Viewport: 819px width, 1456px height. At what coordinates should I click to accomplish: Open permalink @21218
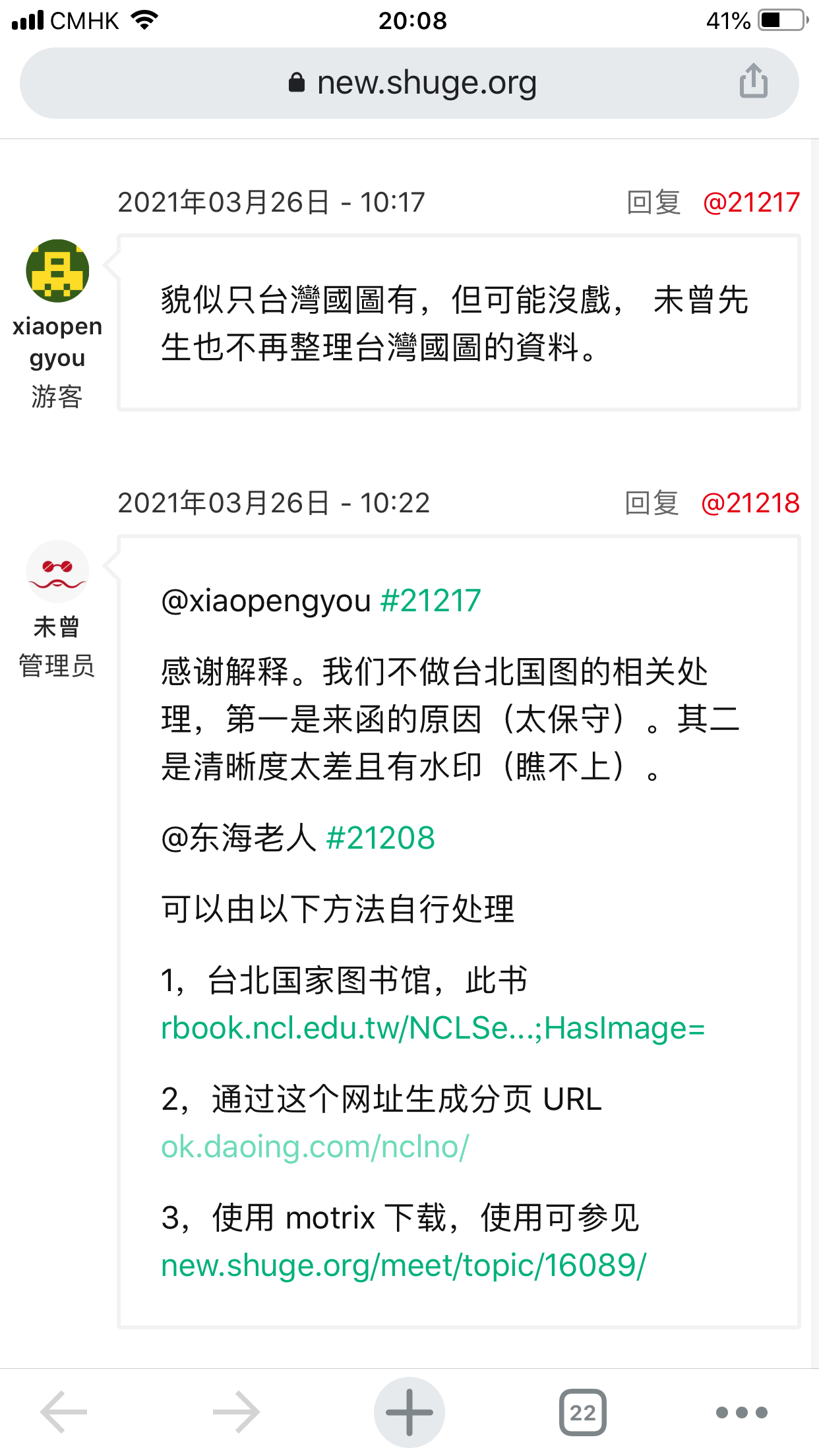(x=750, y=503)
